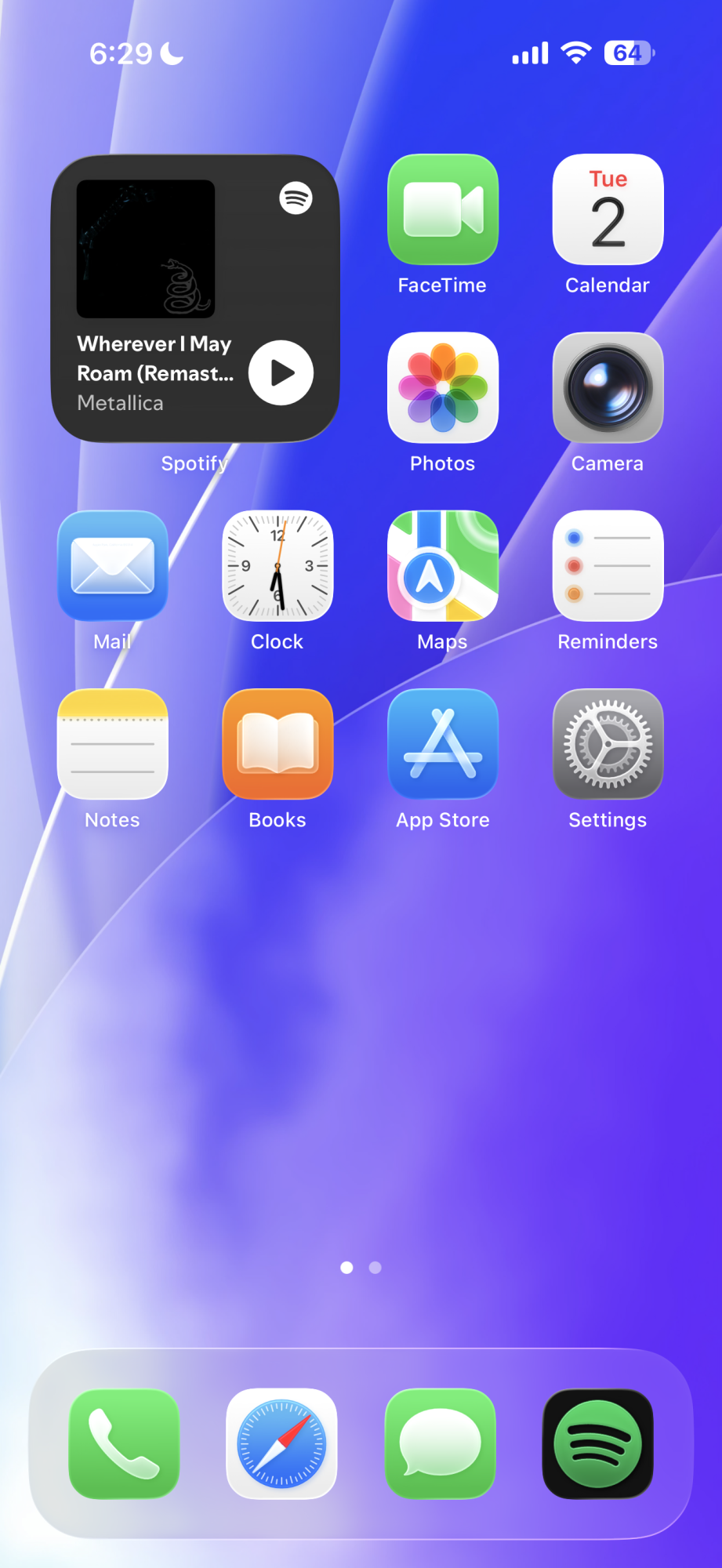Open the Reminders app
The image size is (722, 1568).
[608, 566]
